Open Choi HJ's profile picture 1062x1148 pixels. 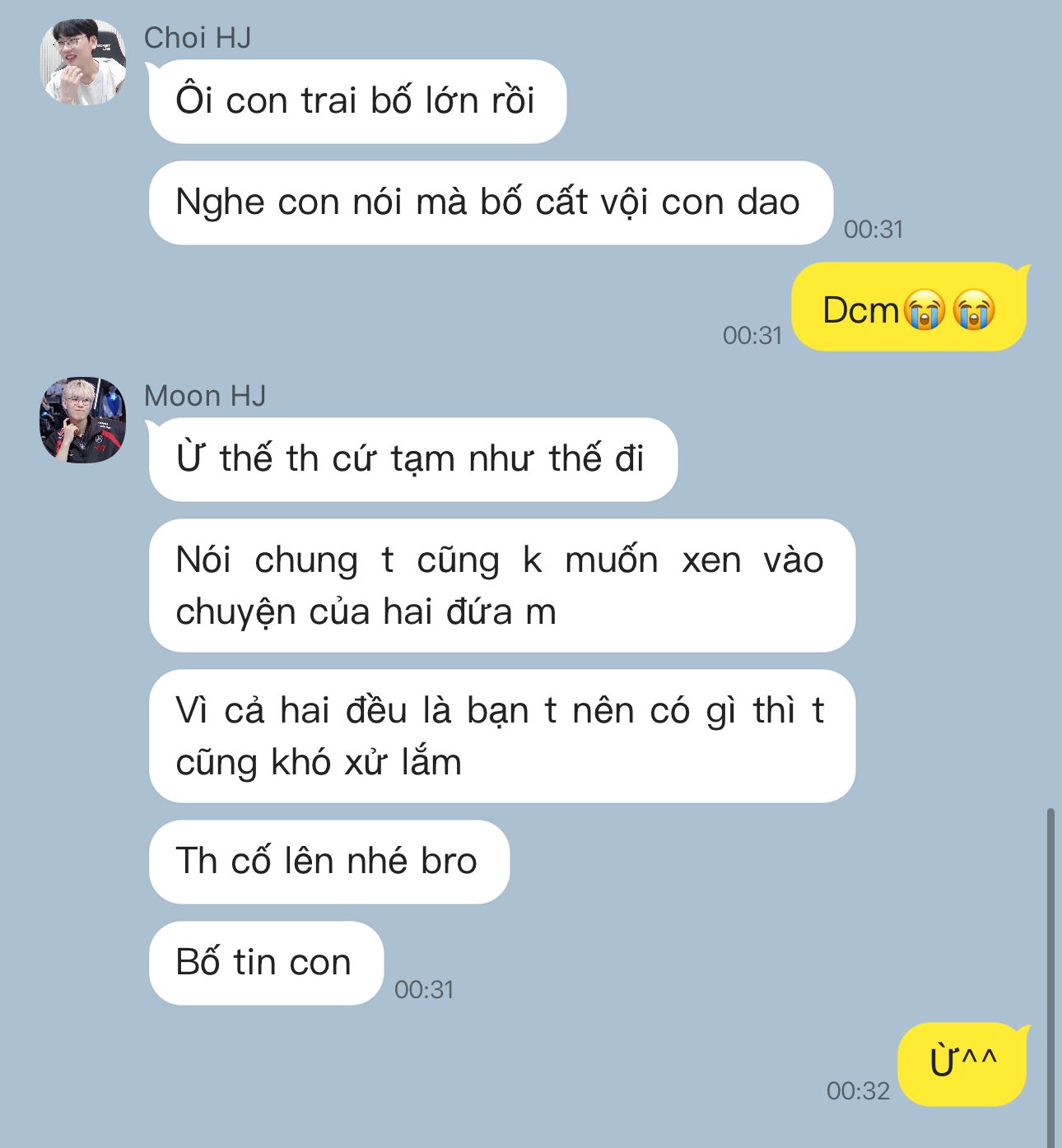[x=83, y=63]
